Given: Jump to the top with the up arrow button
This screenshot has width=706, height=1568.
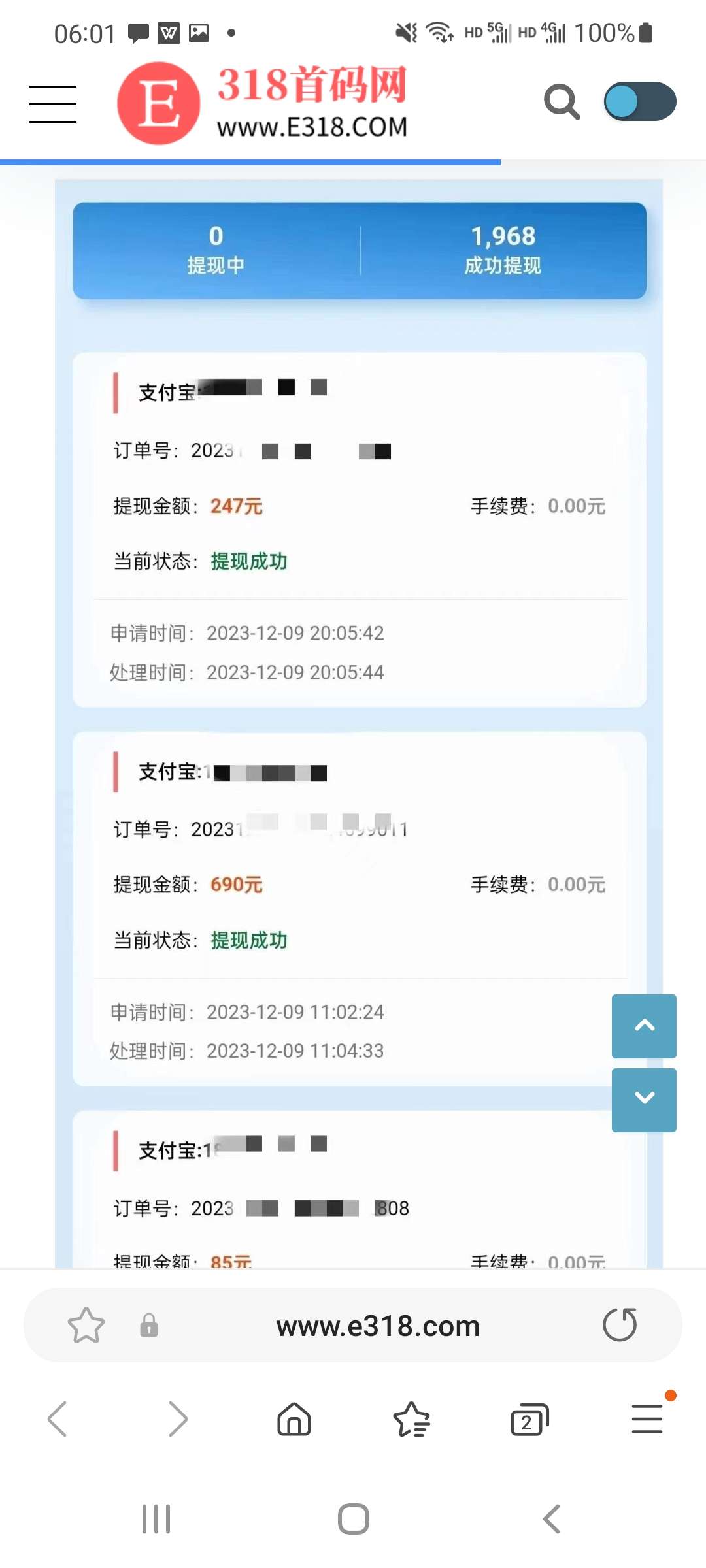Looking at the screenshot, I should 644,1026.
